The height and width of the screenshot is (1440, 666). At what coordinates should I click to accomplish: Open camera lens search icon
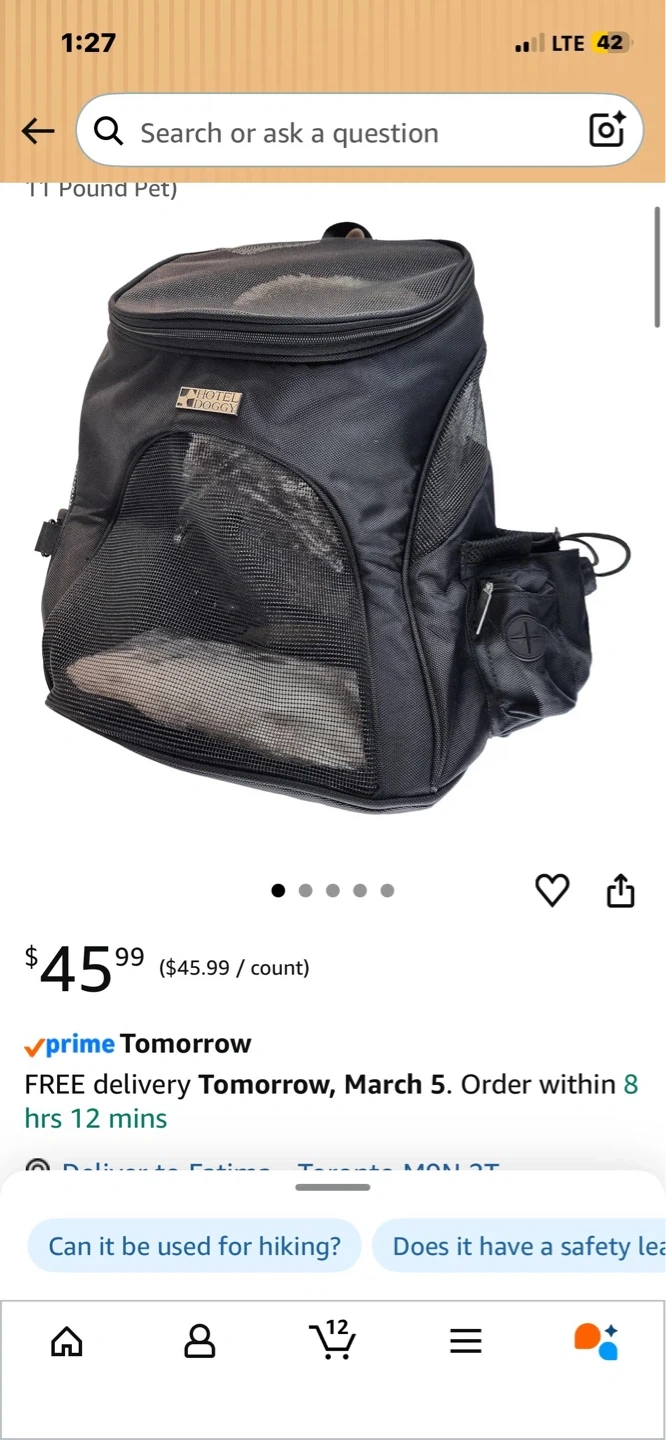[x=607, y=131]
